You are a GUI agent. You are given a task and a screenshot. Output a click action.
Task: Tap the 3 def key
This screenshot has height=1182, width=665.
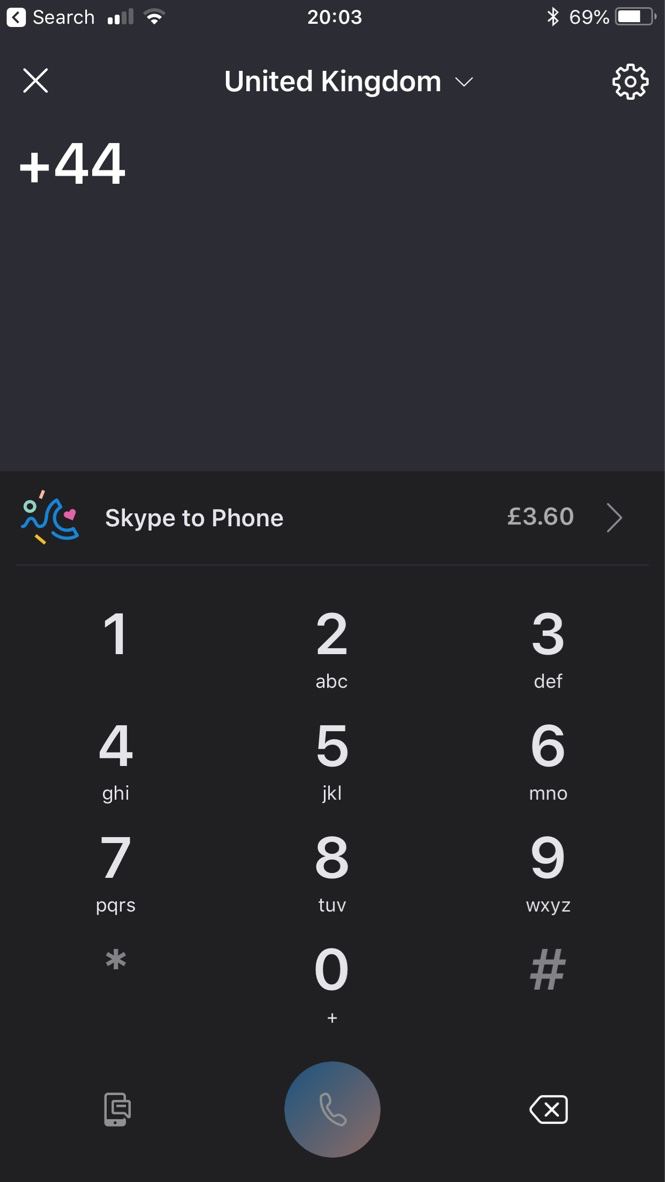tap(548, 648)
